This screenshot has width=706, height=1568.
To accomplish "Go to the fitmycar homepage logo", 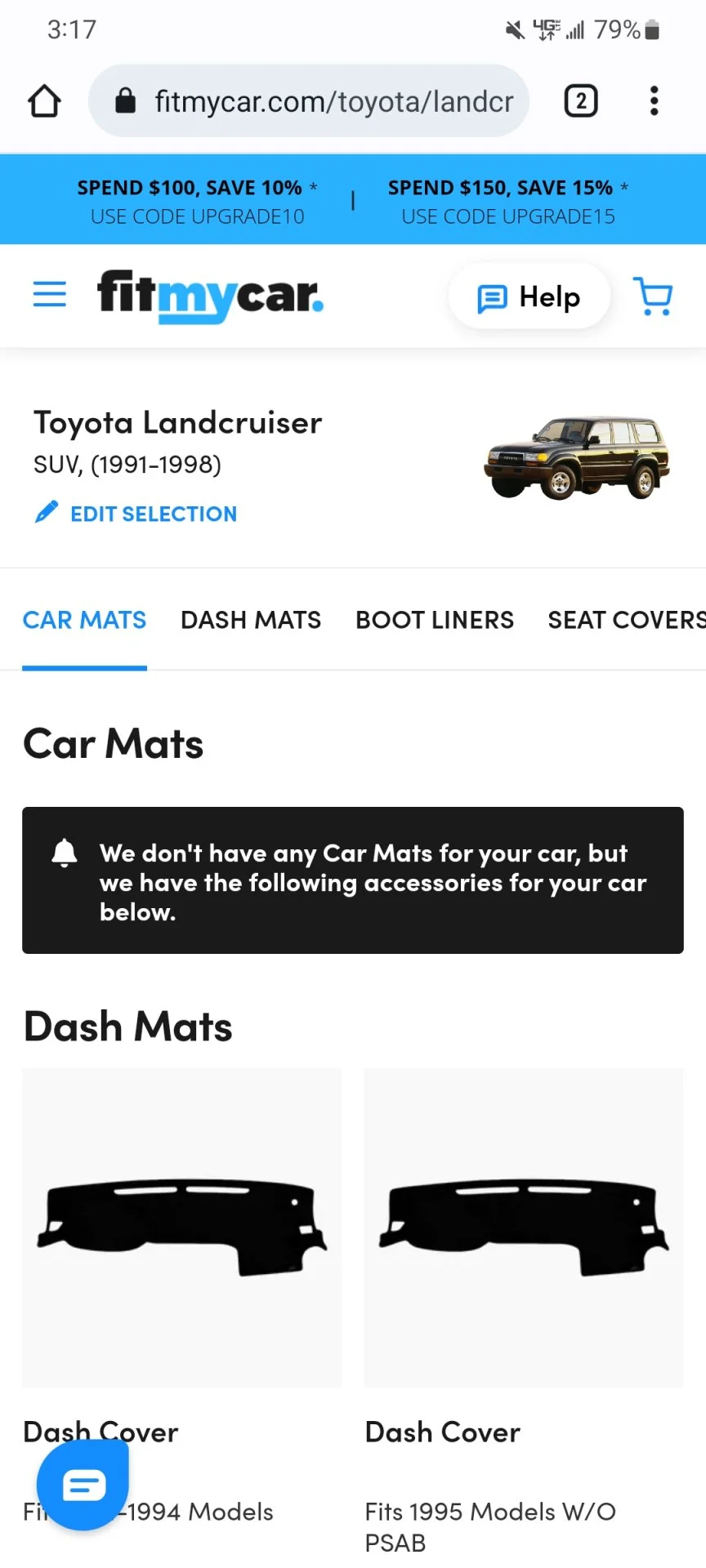I will (210, 296).
